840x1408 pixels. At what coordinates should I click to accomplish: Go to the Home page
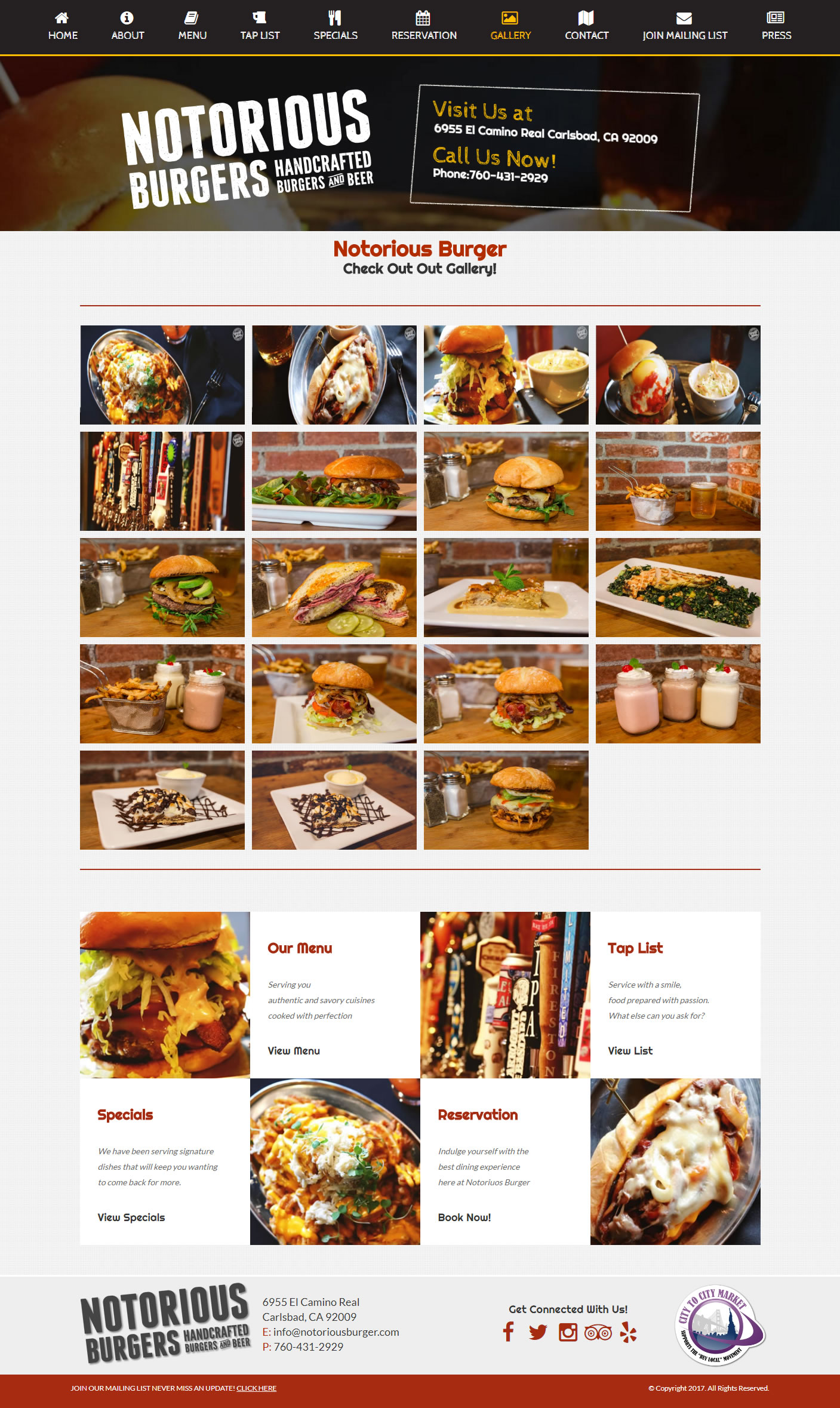[x=63, y=27]
